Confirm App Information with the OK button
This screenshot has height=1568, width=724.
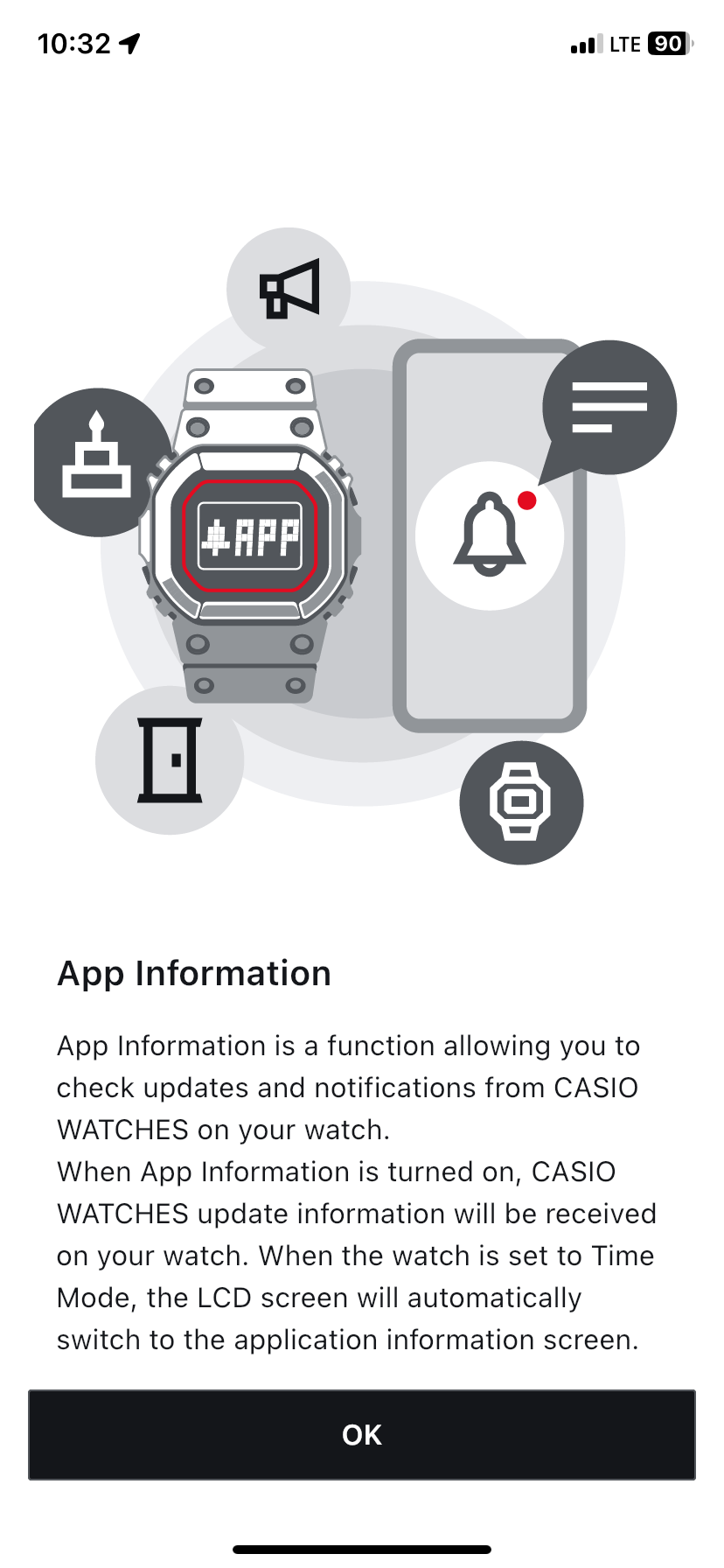(x=362, y=1435)
